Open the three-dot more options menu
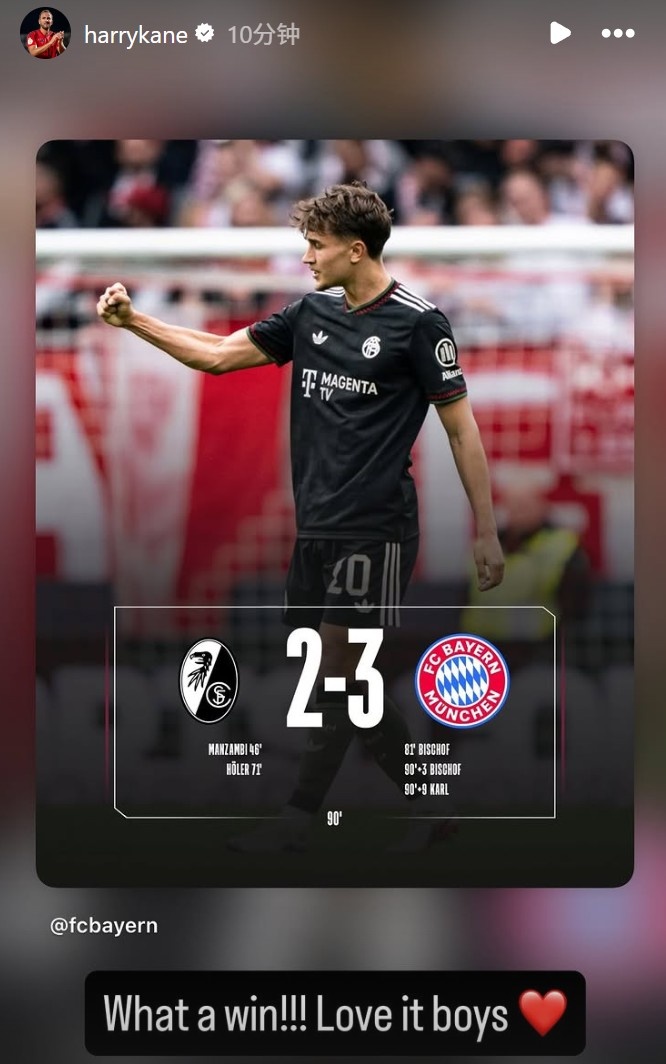The height and width of the screenshot is (1064, 666). 618,33
